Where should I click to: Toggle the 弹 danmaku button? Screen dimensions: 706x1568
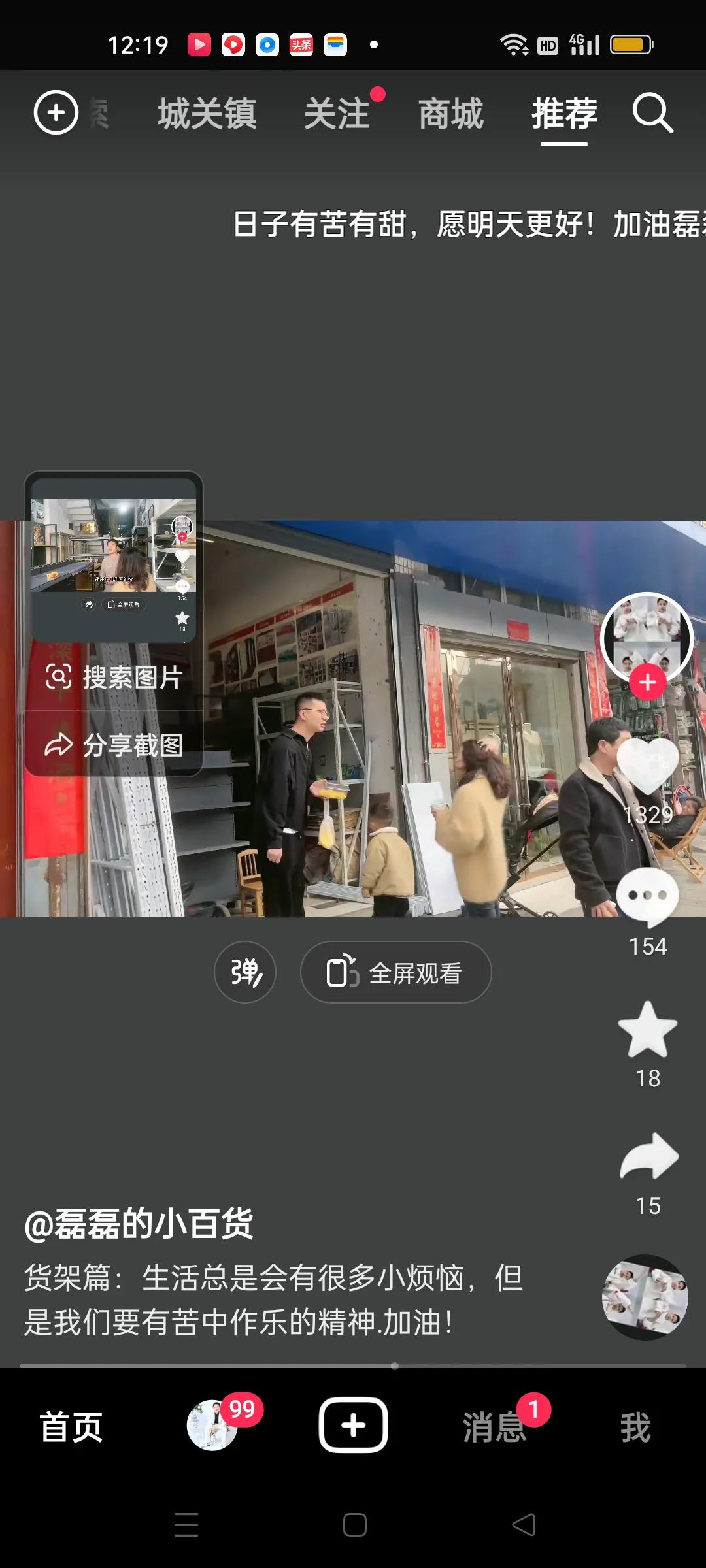(245, 972)
